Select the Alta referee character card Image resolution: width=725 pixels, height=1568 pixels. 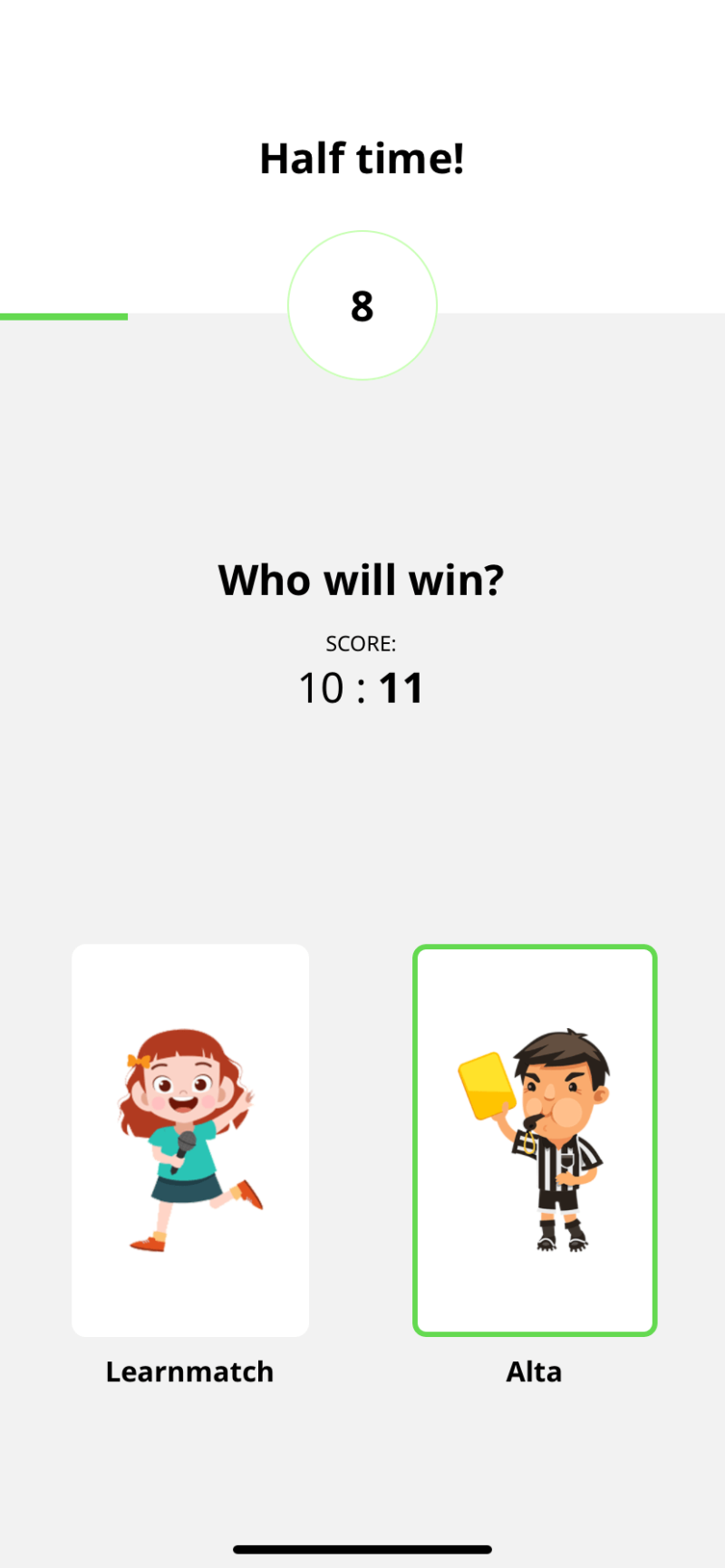click(x=534, y=1140)
